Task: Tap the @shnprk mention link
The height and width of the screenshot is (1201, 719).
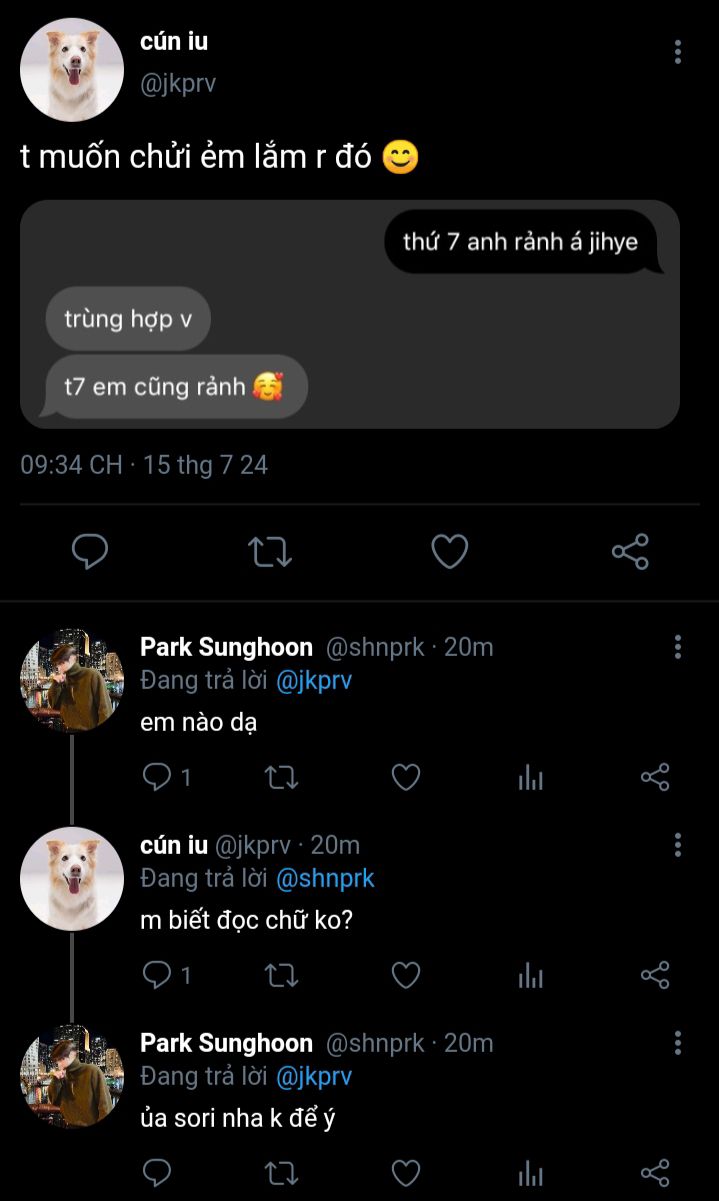Action: click(325, 878)
